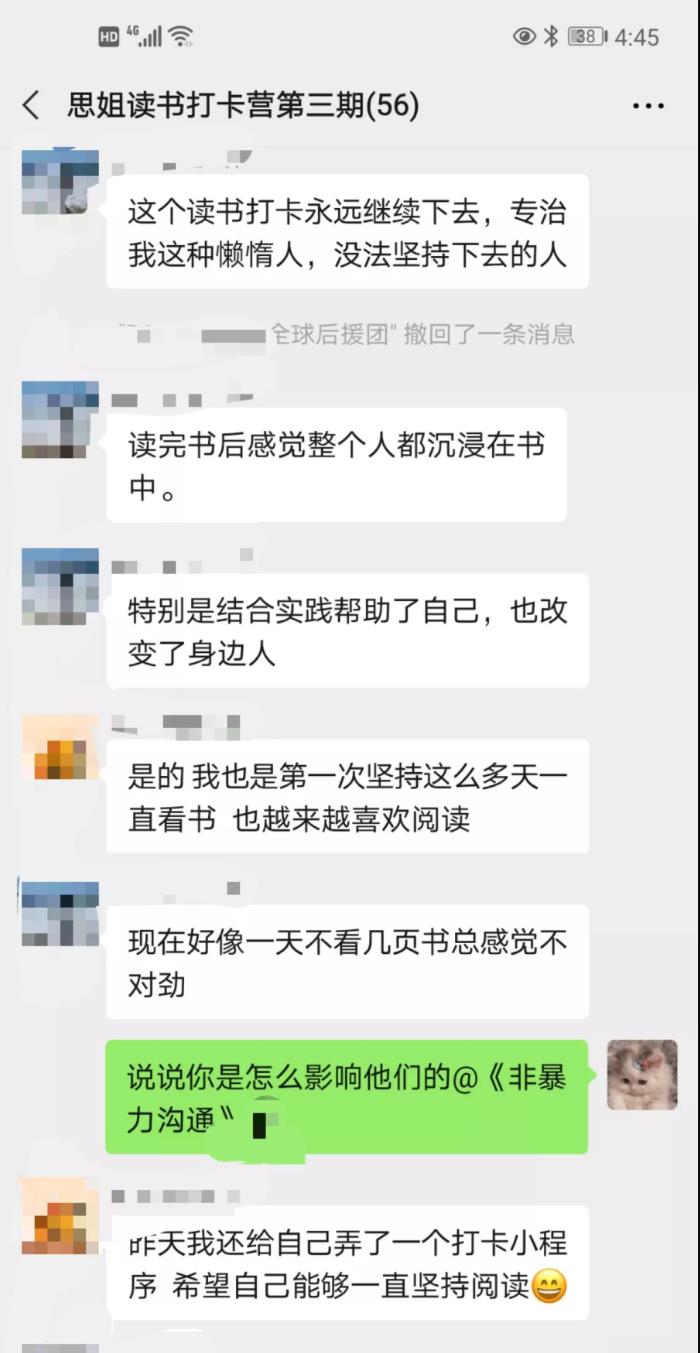Image resolution: width=700 pixels, height=1353 pixels.
Task: Tap sender avatar beside "这个读书打卡永远继续下去" message
Action: pyautogui.click(x=60, y=183)
